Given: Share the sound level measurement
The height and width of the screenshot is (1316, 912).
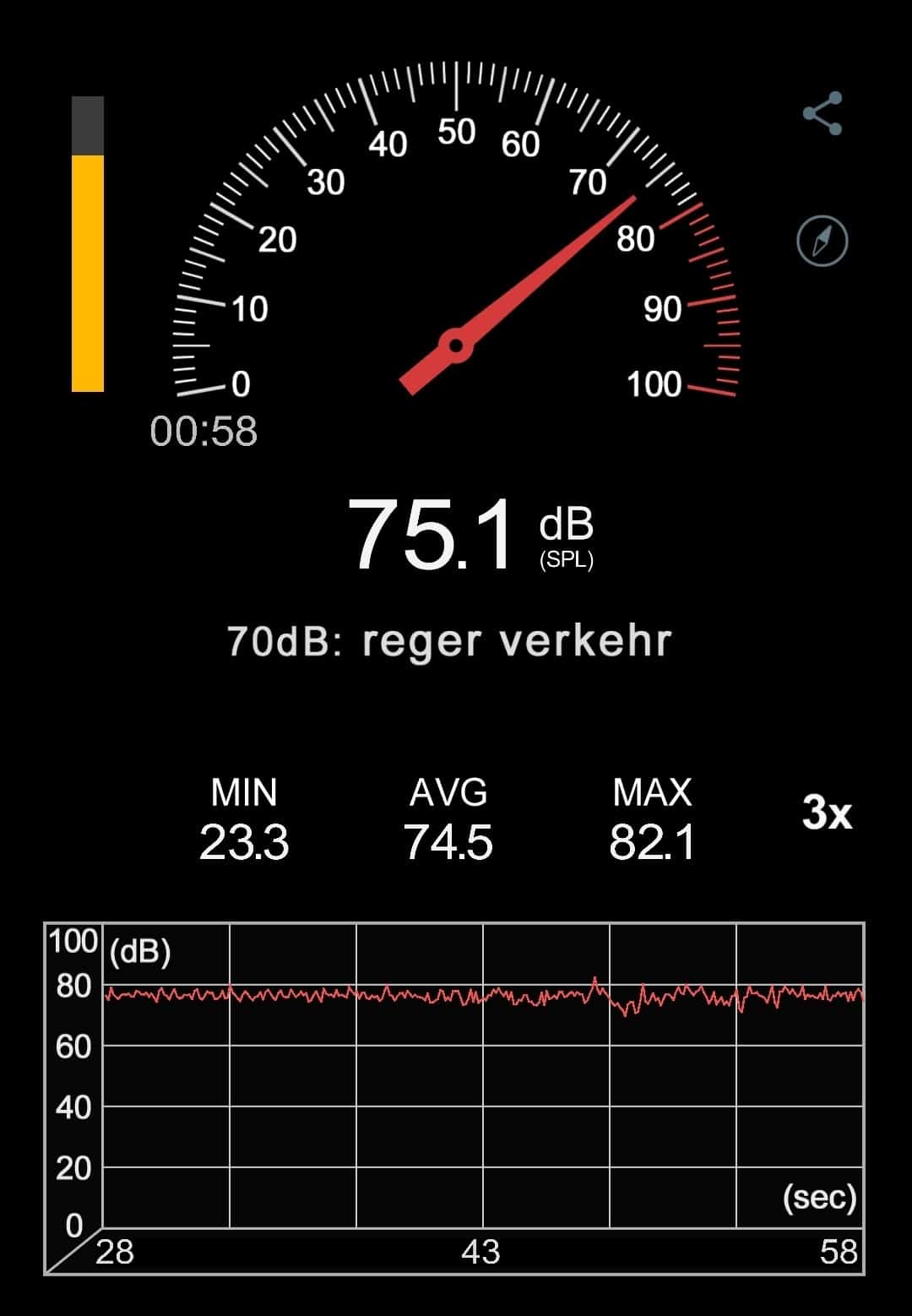Looking at the screenshot, I should tap(822, 113).
